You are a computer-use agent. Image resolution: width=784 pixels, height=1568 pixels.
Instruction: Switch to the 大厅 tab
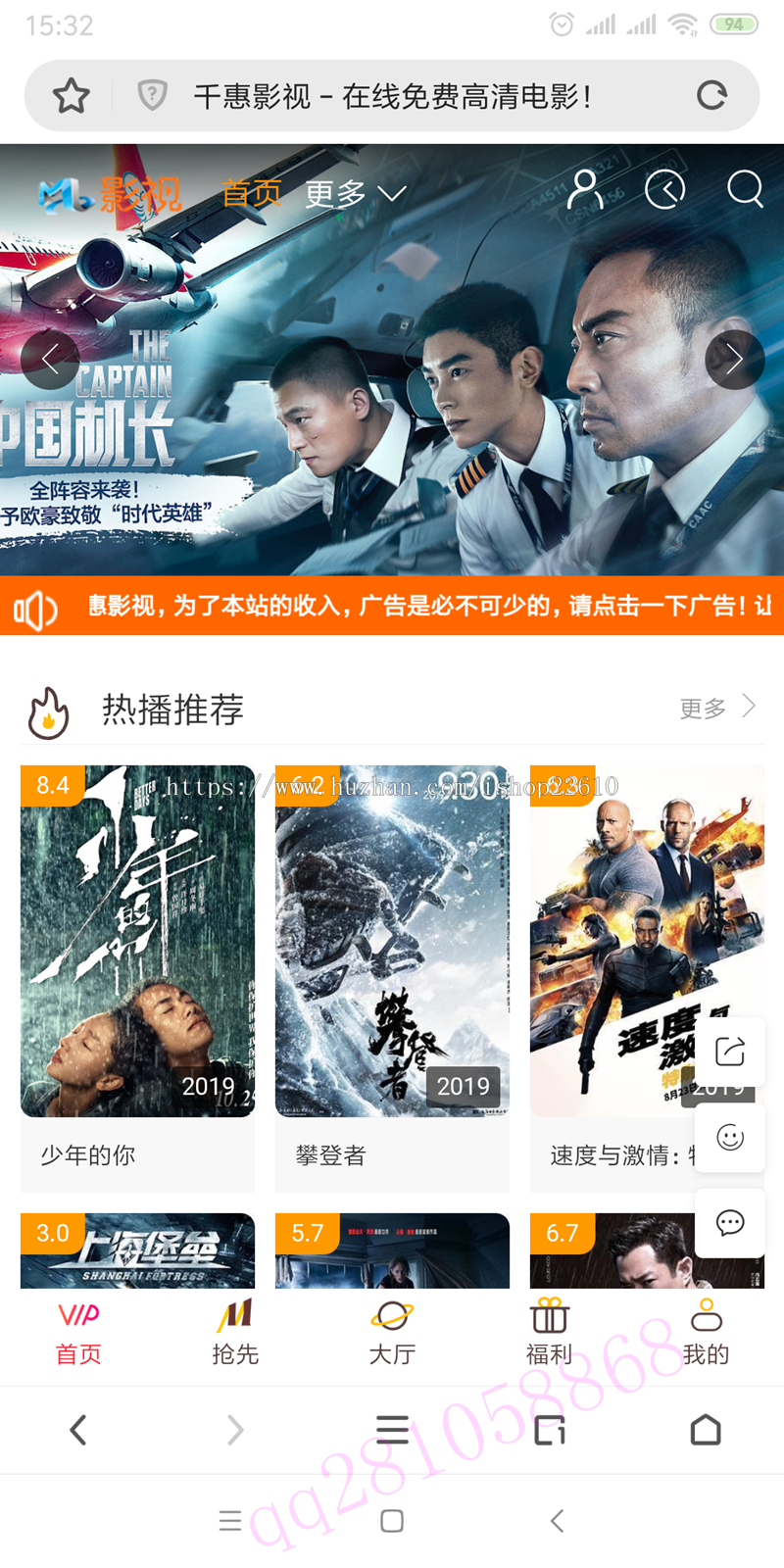click(x=392, y=1333)
